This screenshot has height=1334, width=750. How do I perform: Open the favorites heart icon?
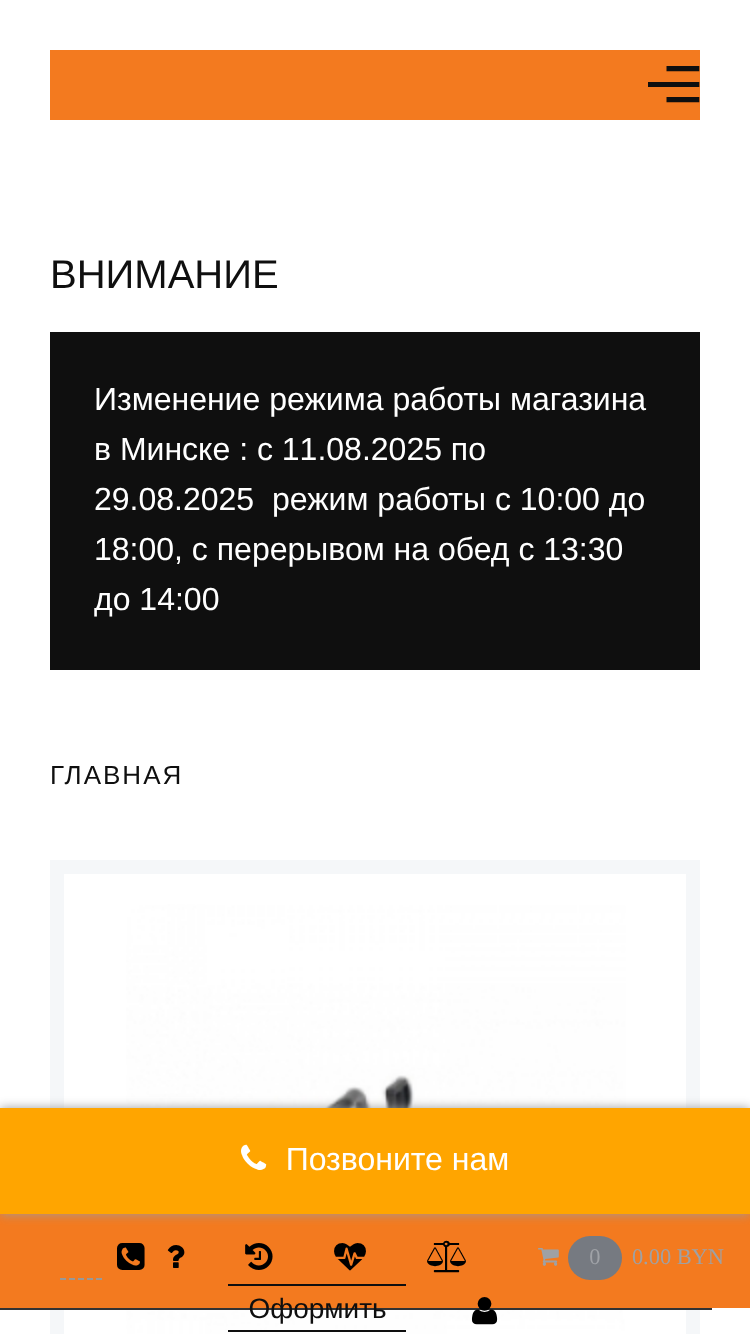point(350,1256)
